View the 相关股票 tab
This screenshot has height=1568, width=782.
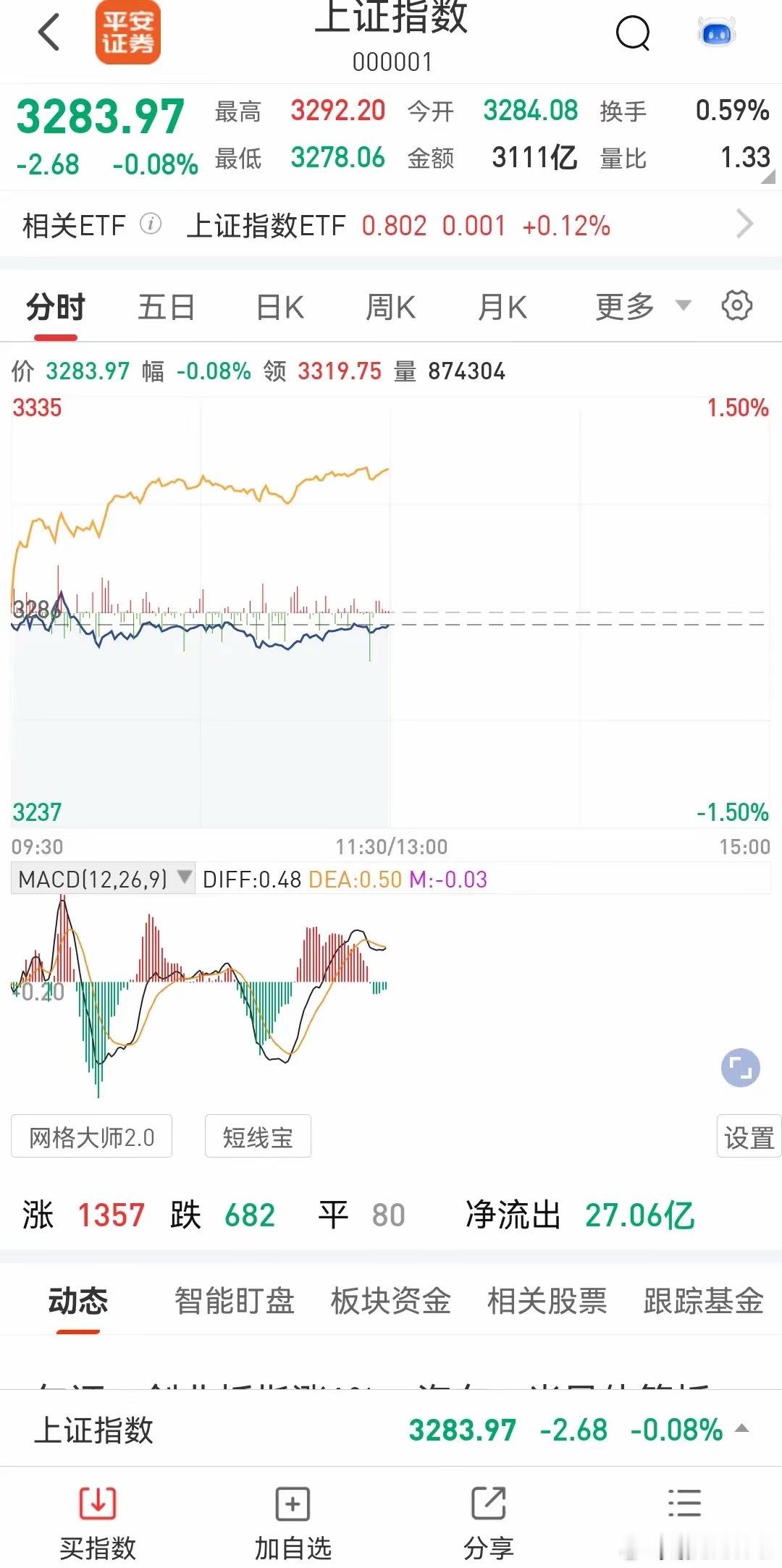[547, 1301]
